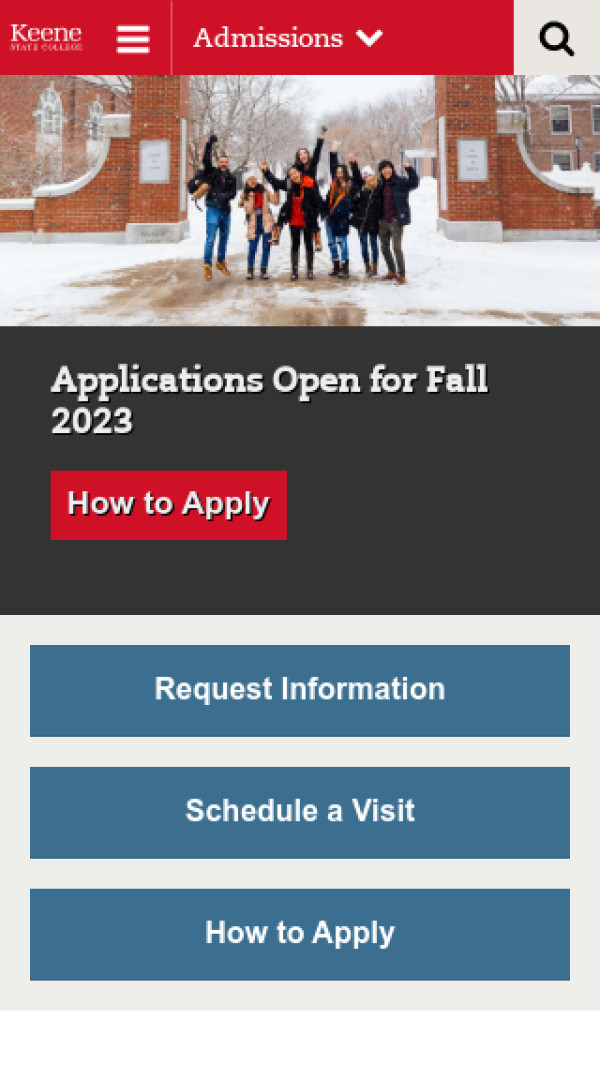Open the hamburger navigation menu
Image resolution: width=600 pixels, height=1065 pixels.
[x=133, y=38]
